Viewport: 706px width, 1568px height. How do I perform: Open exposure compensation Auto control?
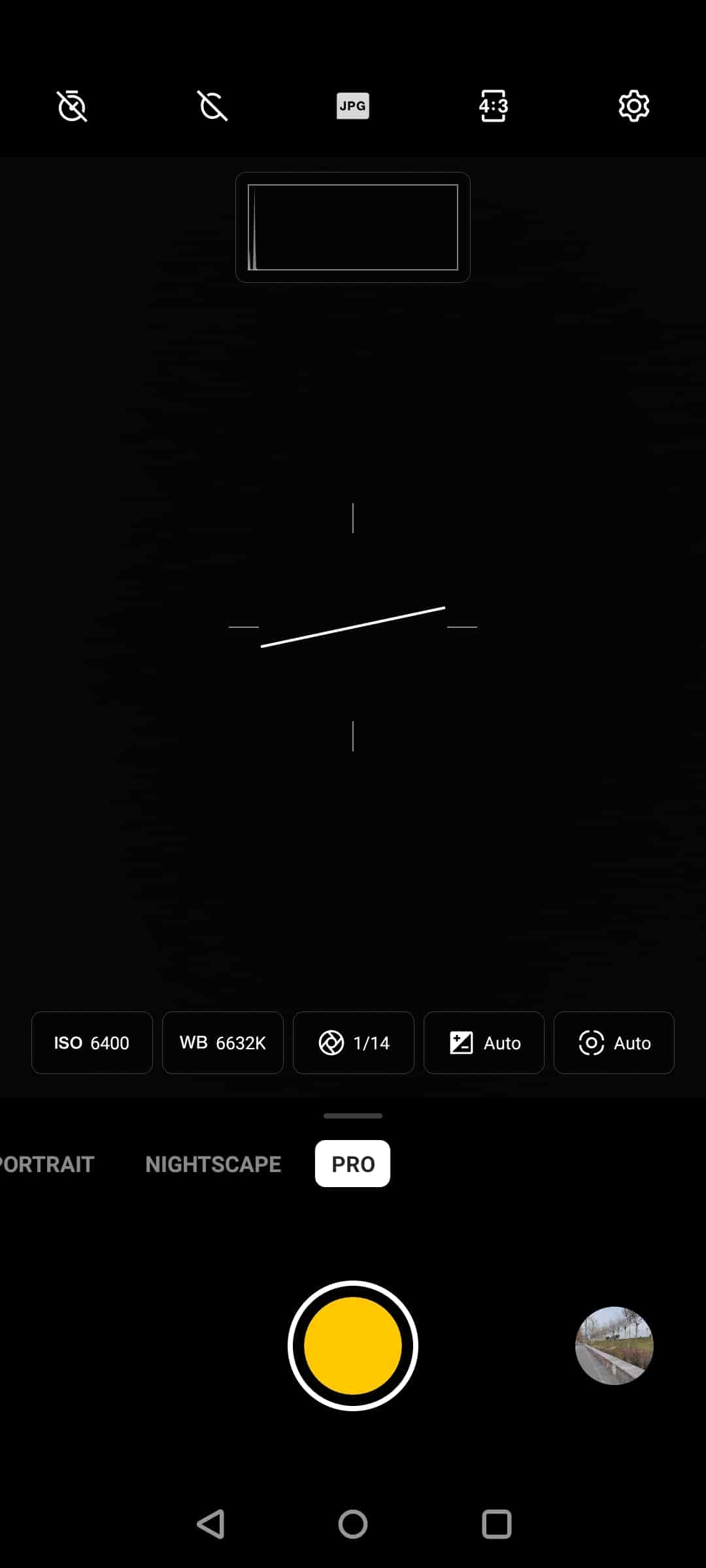pos(484,1043)
